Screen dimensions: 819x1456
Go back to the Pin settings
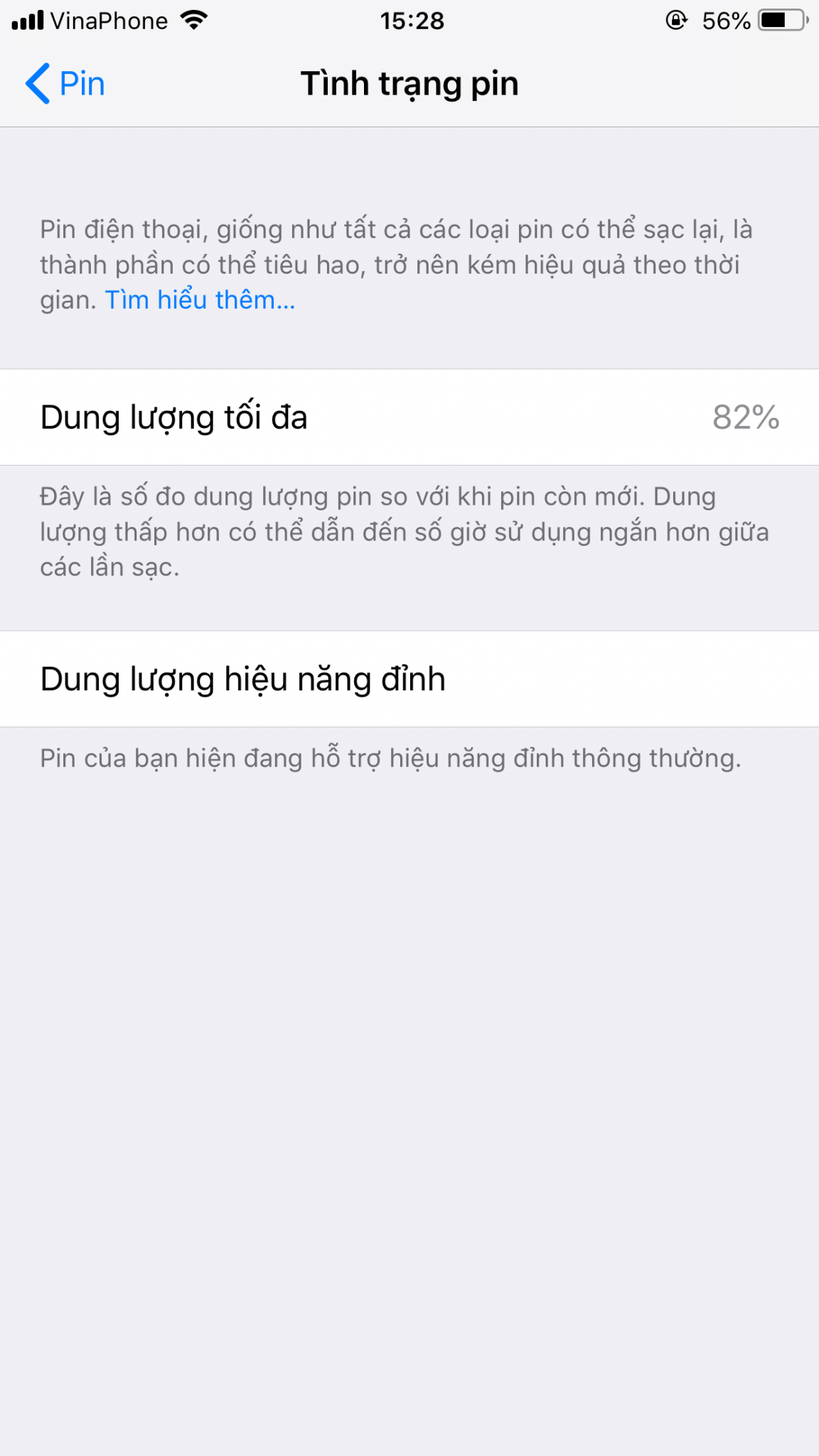(65, 84)
